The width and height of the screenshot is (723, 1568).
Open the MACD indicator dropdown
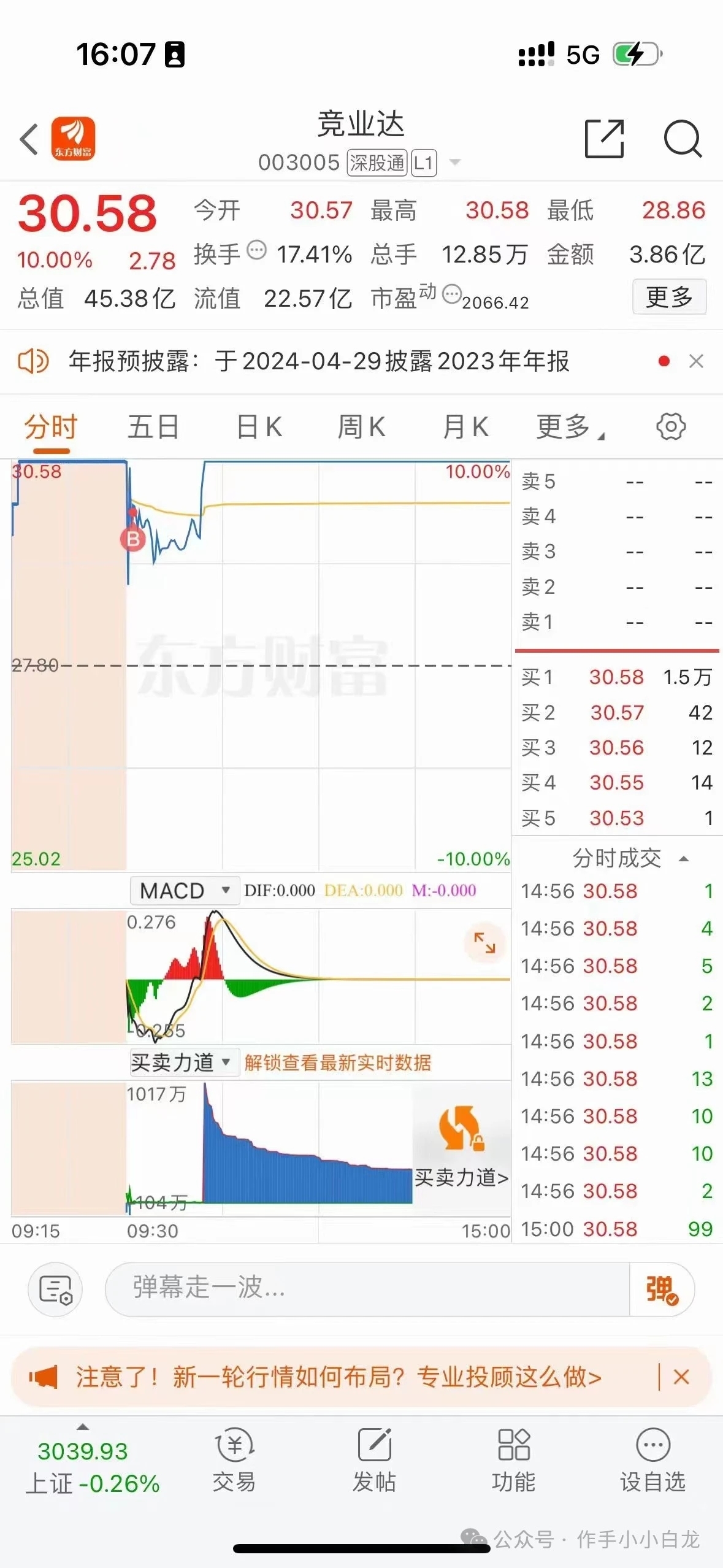point(184,890)
